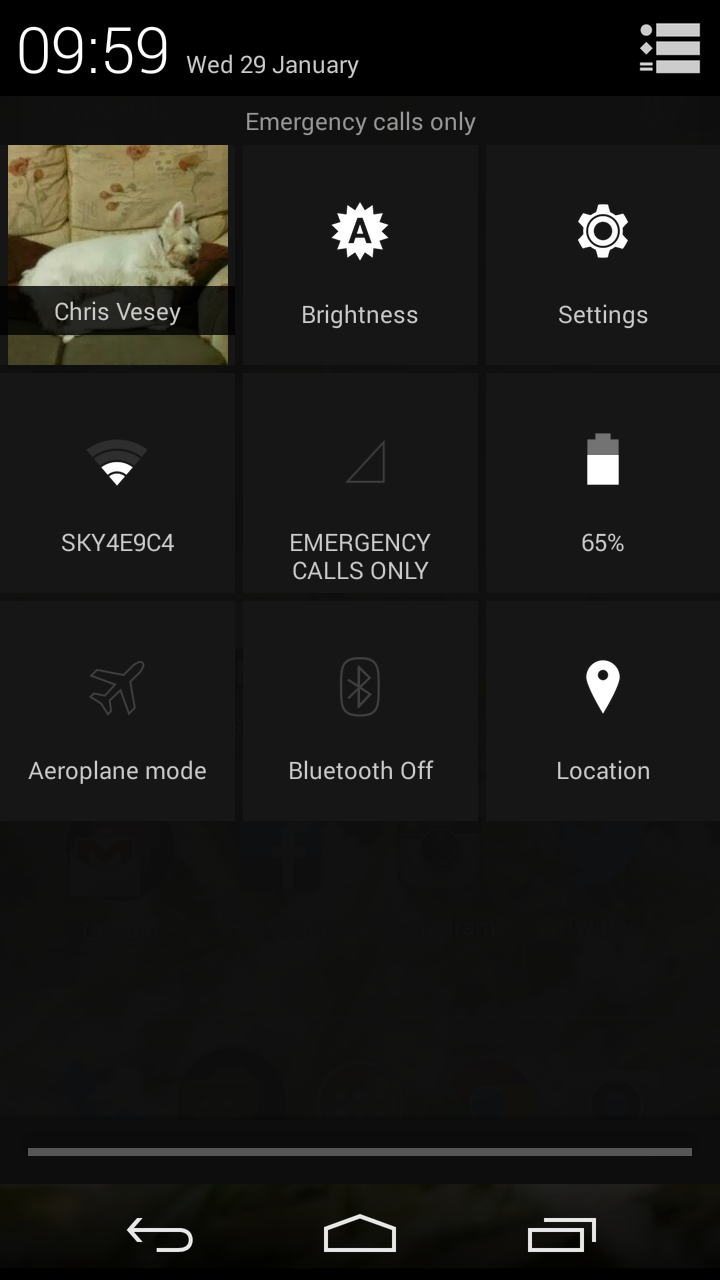The image size is (720, 1280).
Task: Toggle Aeroplane mode
Action: pos(117,711)
